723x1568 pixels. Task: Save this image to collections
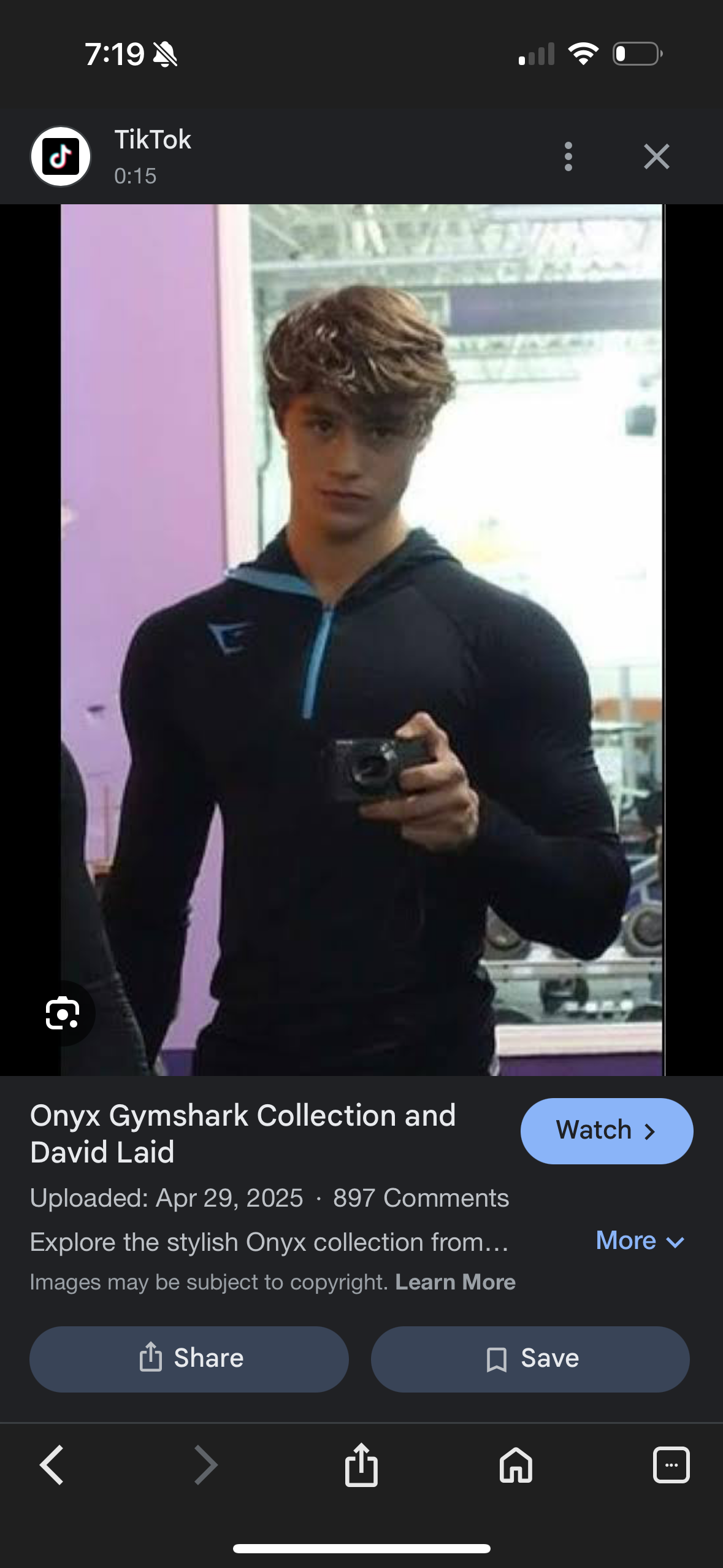click(x=530, y=1359)
